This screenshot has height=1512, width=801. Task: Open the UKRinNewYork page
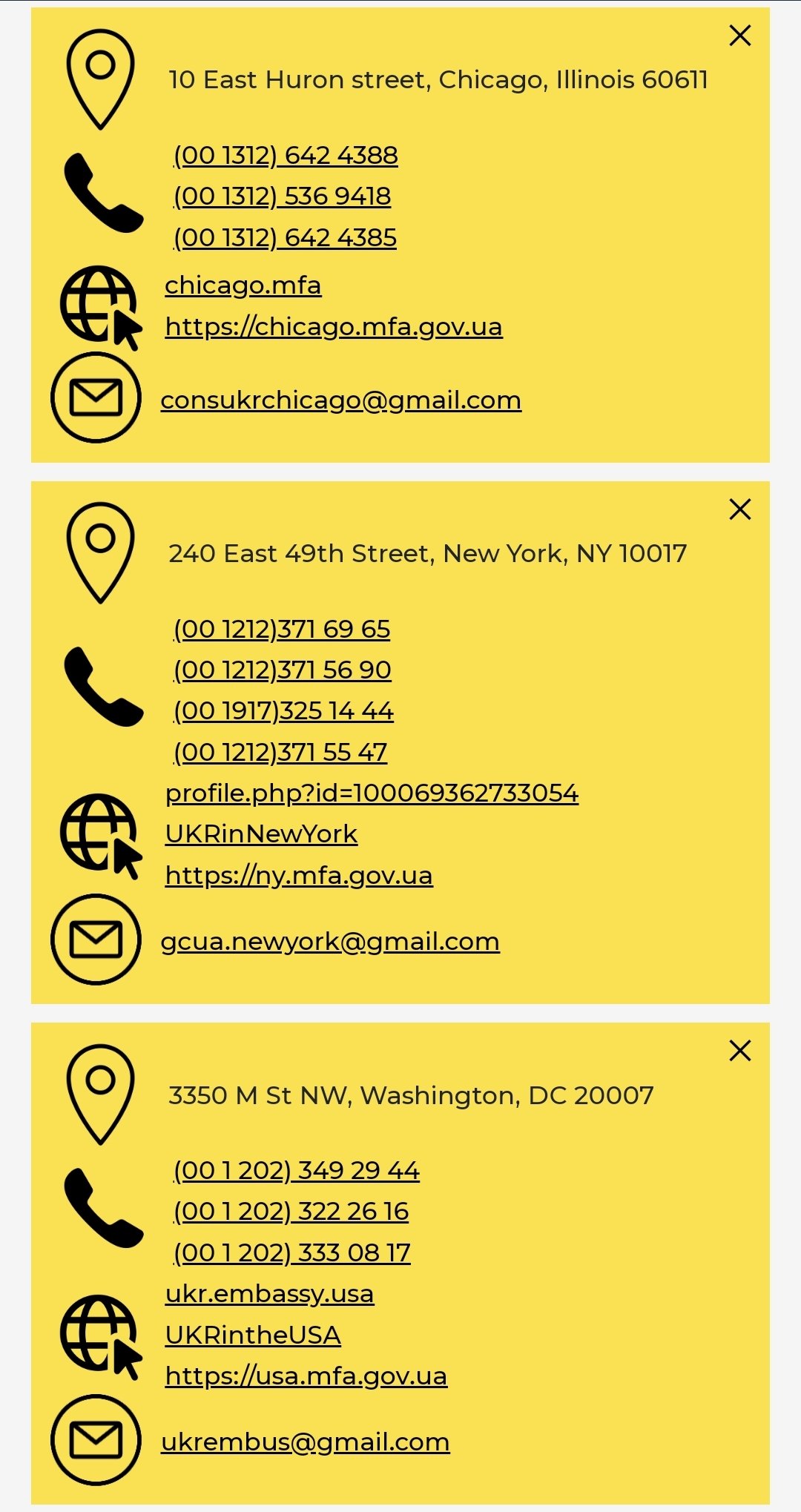click(261, 834)
